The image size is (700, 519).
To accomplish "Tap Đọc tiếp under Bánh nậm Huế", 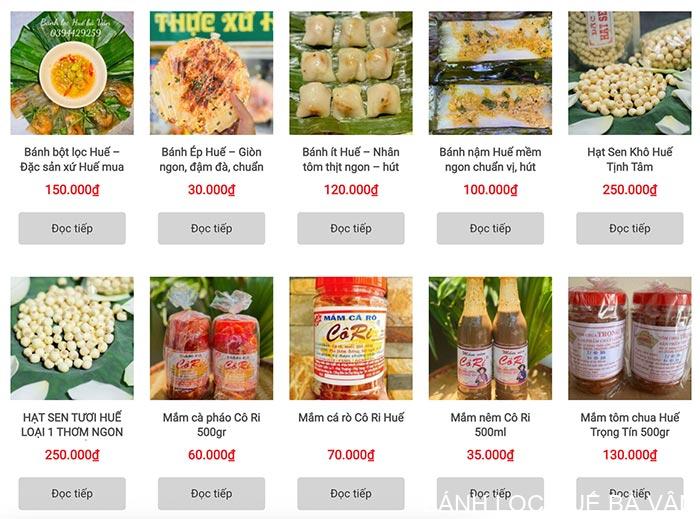I will tap(490, 228).
